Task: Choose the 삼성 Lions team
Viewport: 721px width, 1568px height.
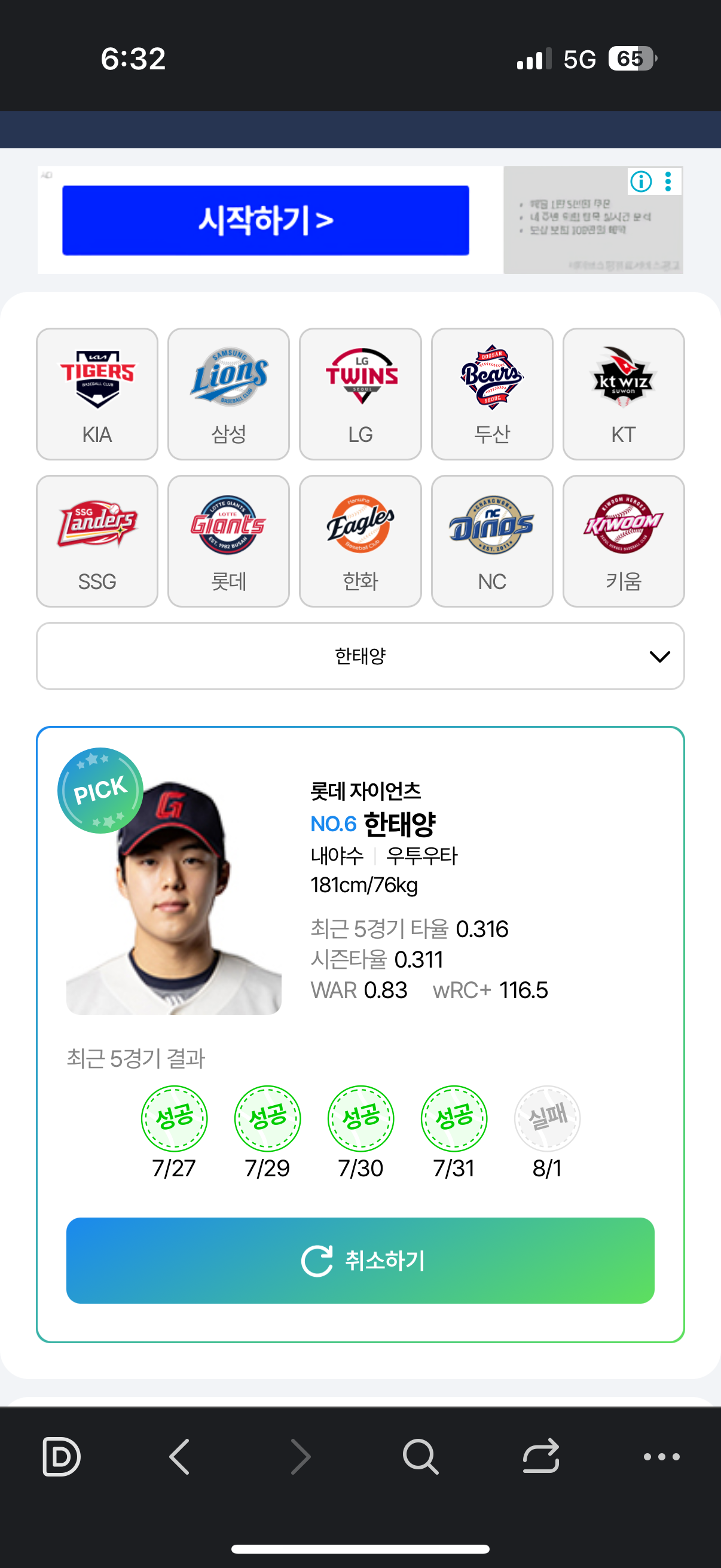Action: (x=228, y=394)
